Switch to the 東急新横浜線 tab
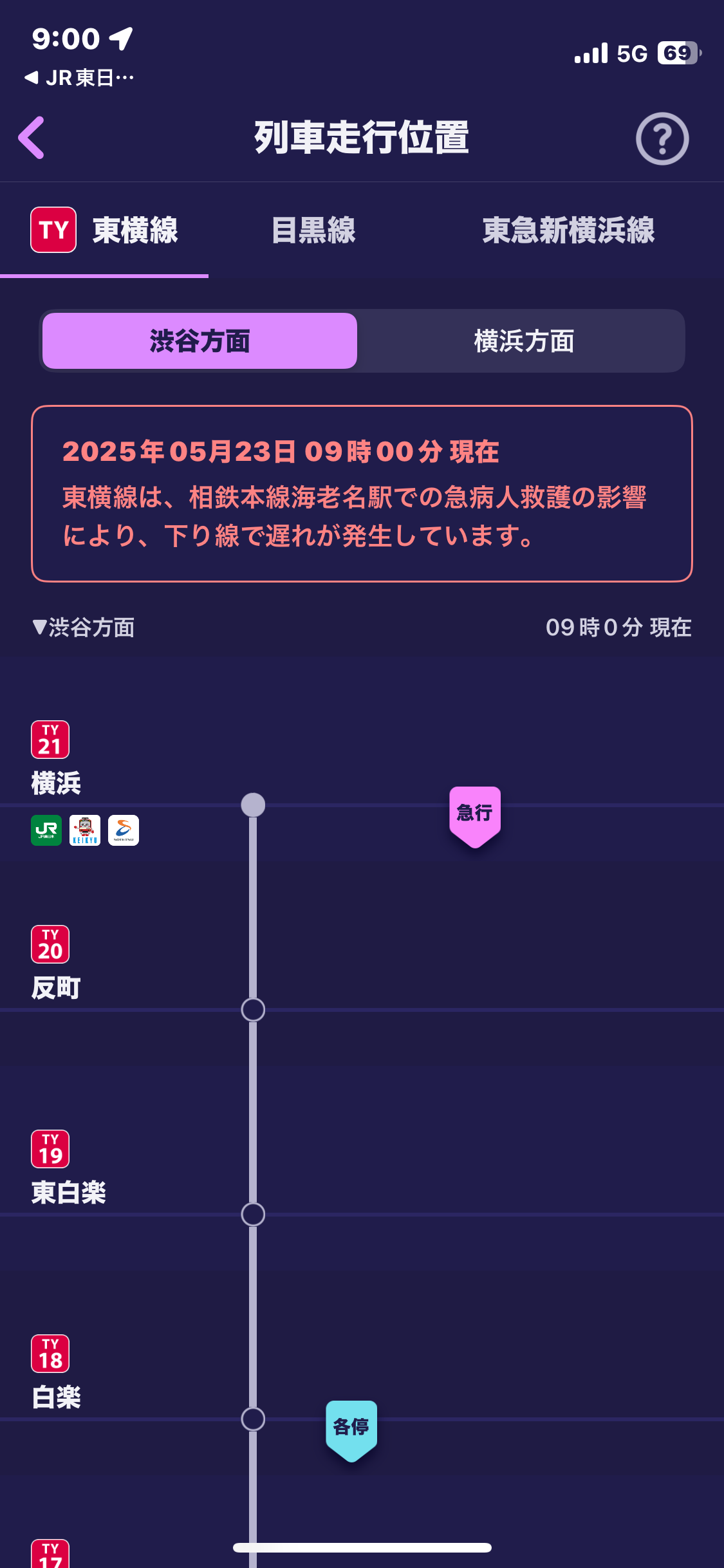 (x=568, y=230)
